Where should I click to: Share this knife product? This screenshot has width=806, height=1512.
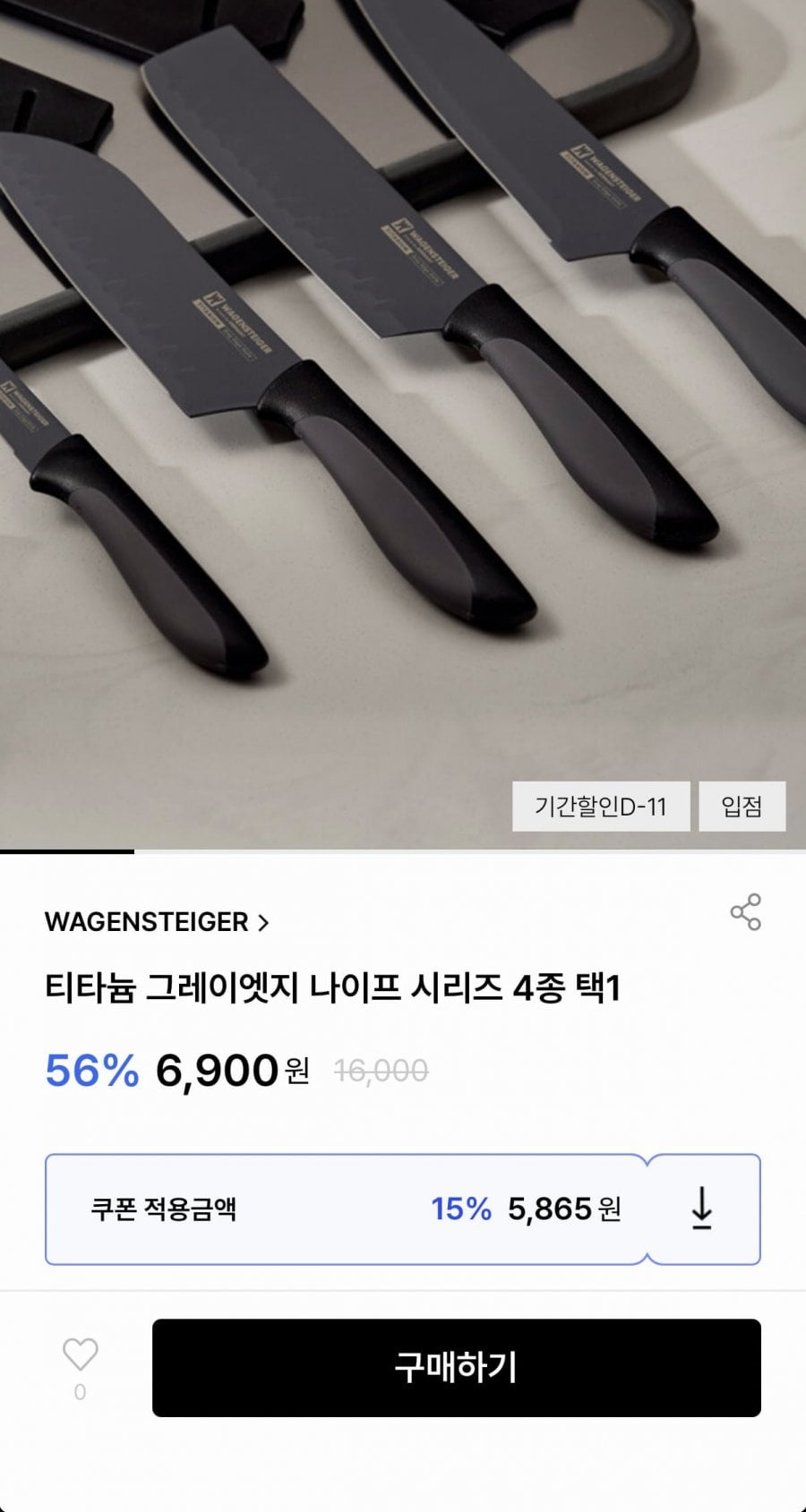(745, 912)
